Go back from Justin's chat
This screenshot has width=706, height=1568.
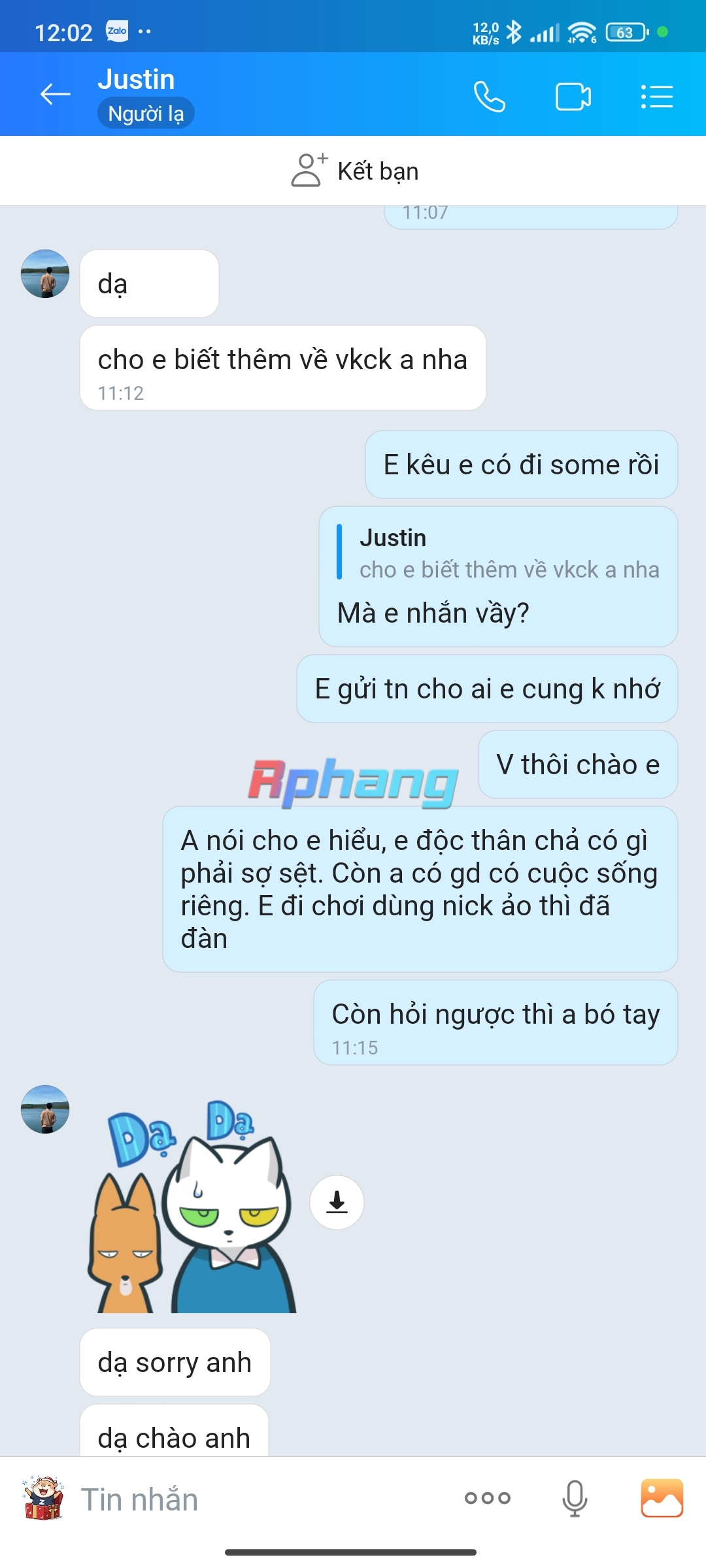pos(55,95)
